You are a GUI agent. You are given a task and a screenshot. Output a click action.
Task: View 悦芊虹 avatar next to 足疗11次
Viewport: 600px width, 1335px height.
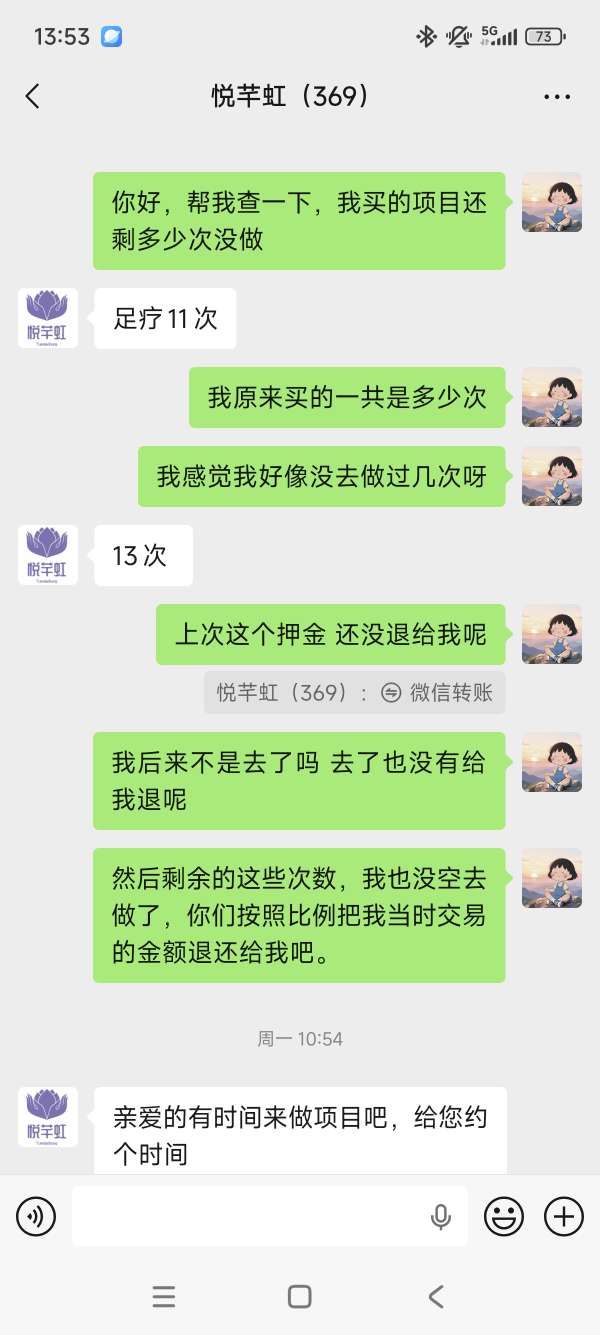(x=48, y=318)
